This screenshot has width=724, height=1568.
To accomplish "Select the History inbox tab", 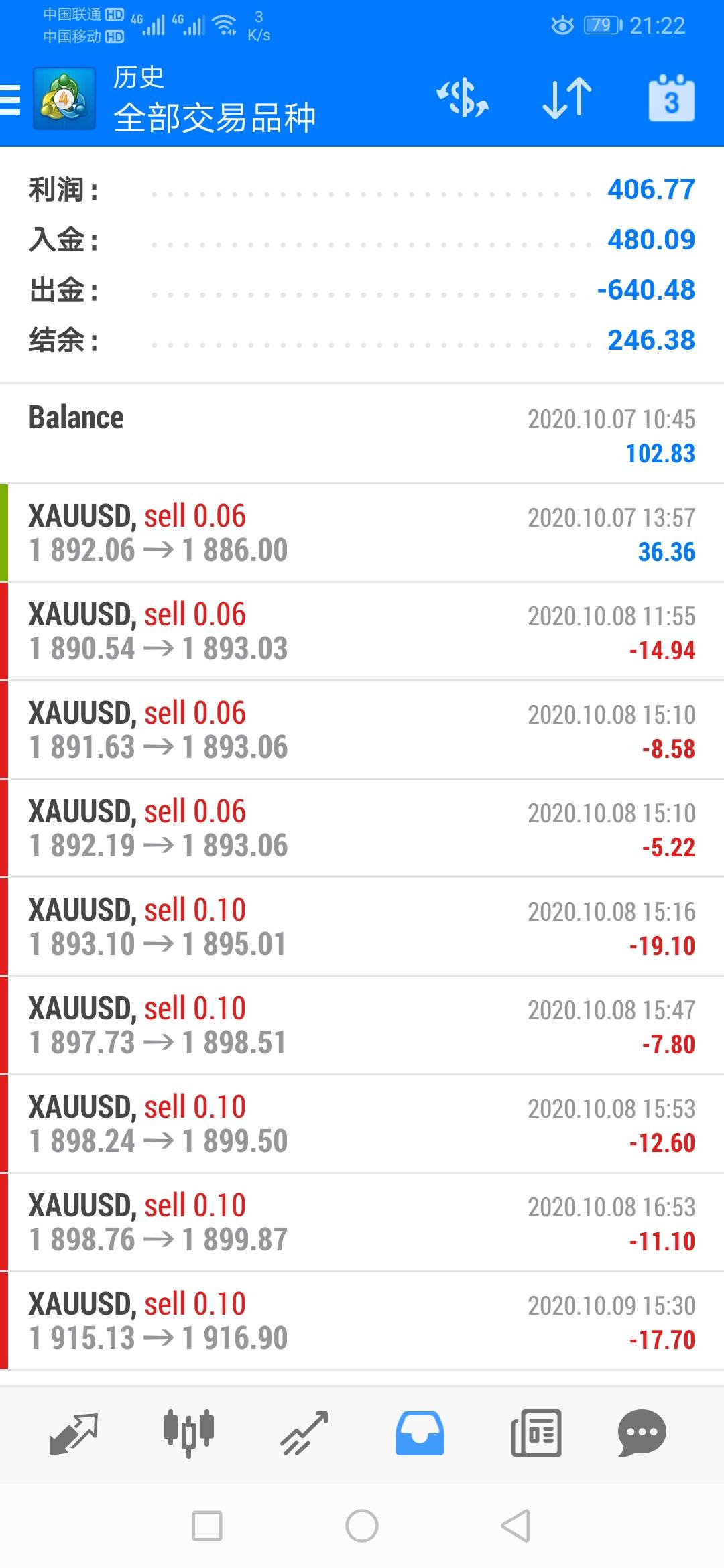I will pos(420,1433).
